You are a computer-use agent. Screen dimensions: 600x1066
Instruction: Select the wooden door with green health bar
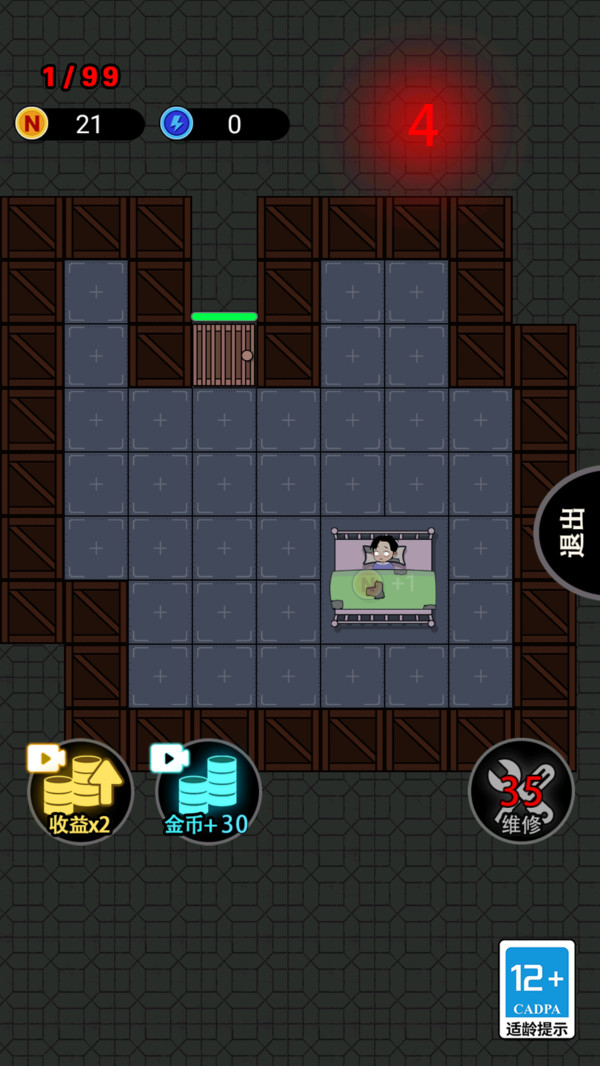pos(224,354)
